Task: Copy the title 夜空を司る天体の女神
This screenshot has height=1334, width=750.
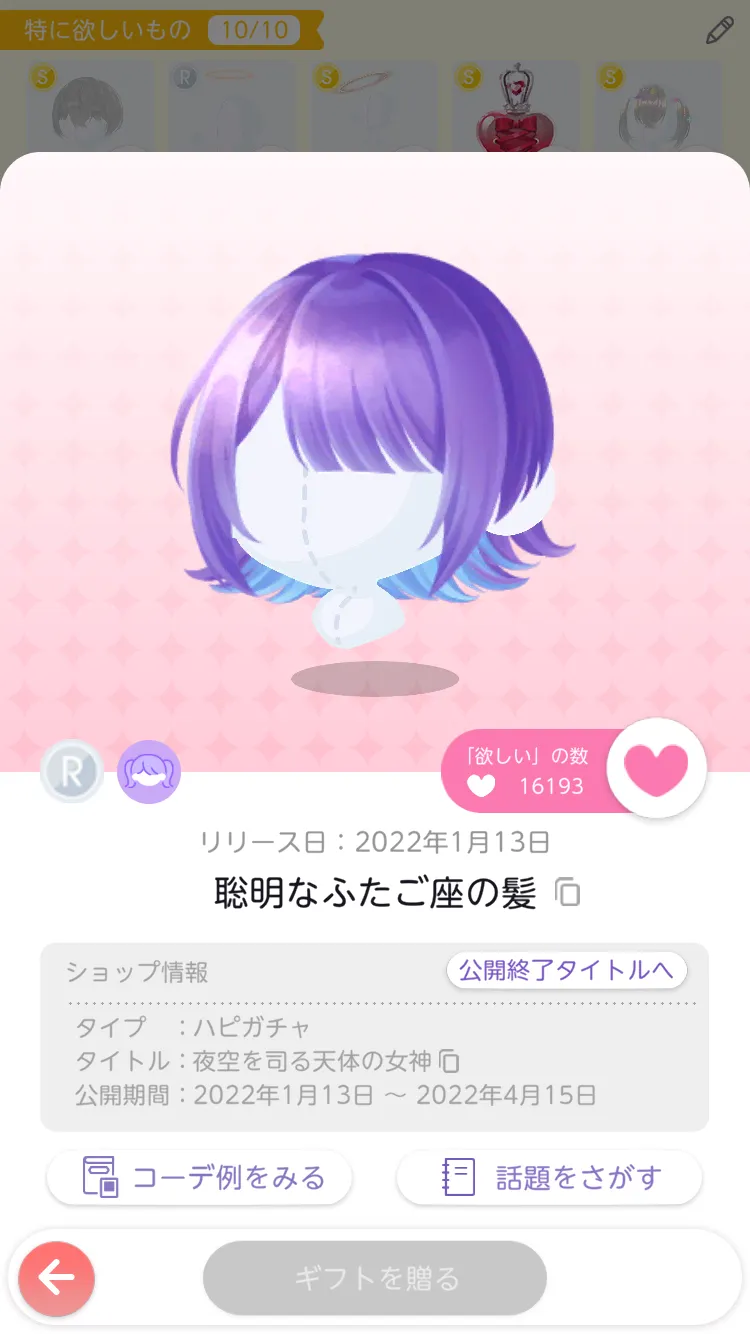Action: [x=451, y=1060]
